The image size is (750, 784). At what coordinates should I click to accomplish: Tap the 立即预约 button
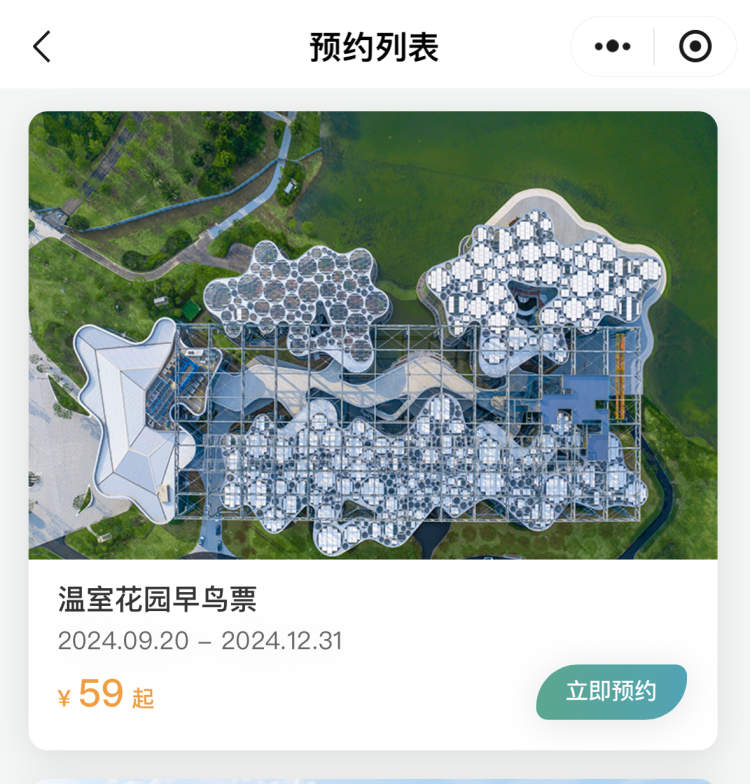pyautogui.click(x=611, y=692)
